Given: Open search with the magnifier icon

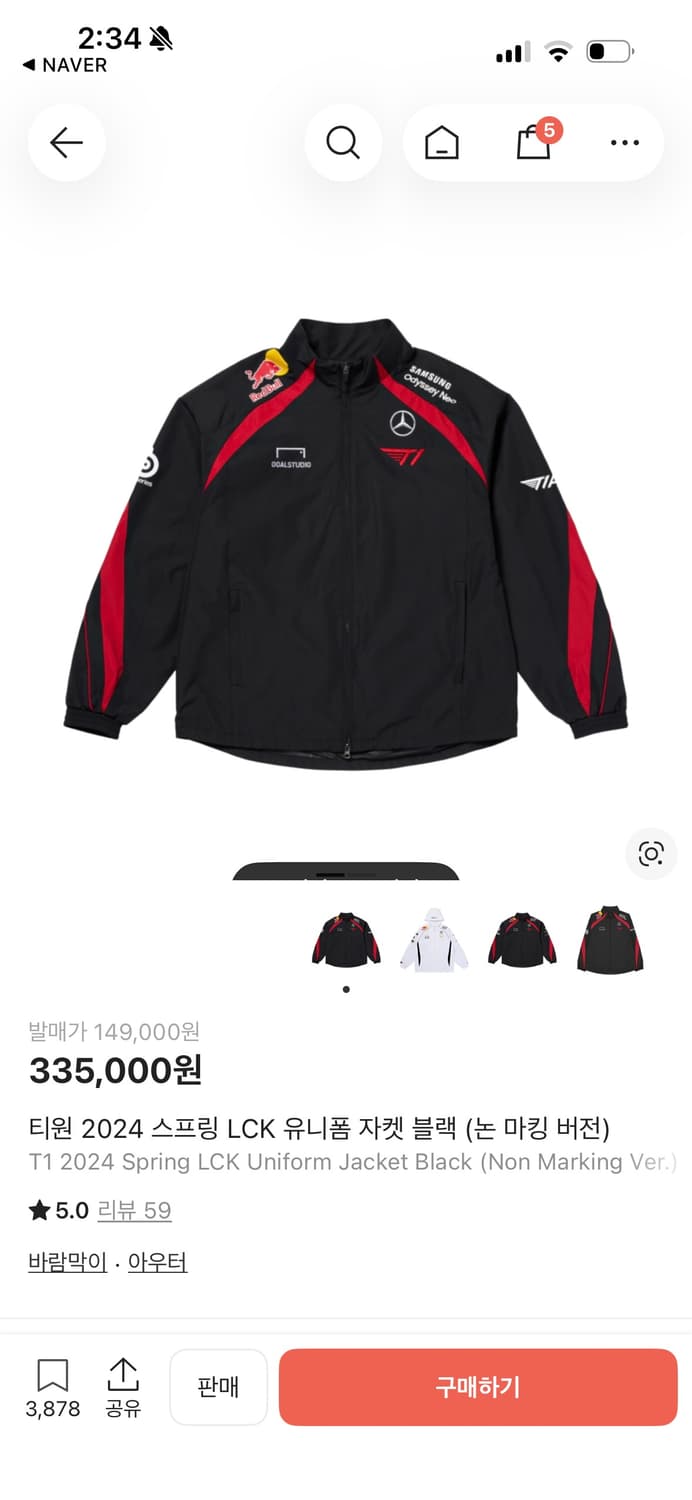Looking at the screenshot, I should point(342,143).
